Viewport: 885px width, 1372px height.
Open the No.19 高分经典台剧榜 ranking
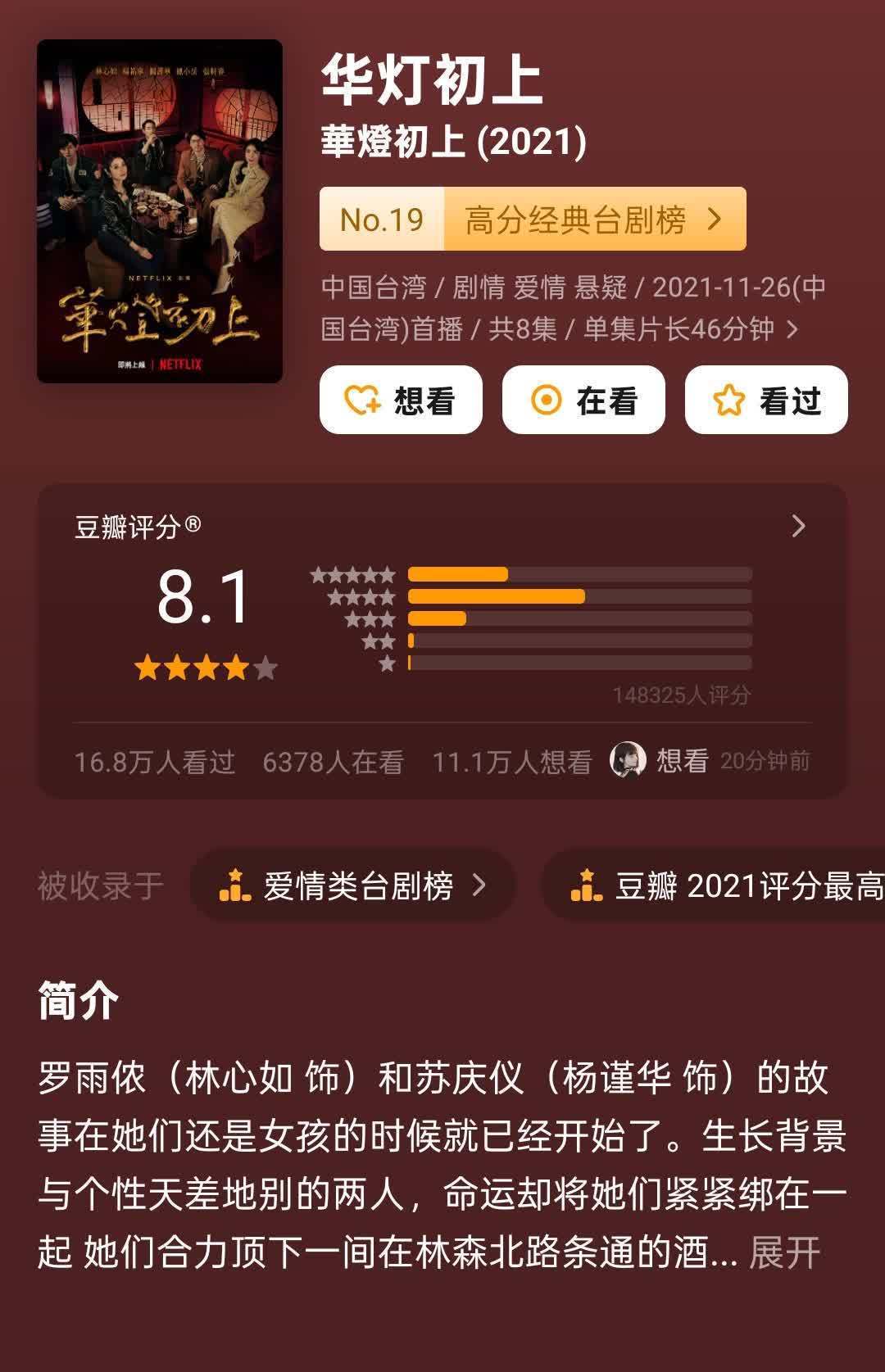tap(533, 219)
